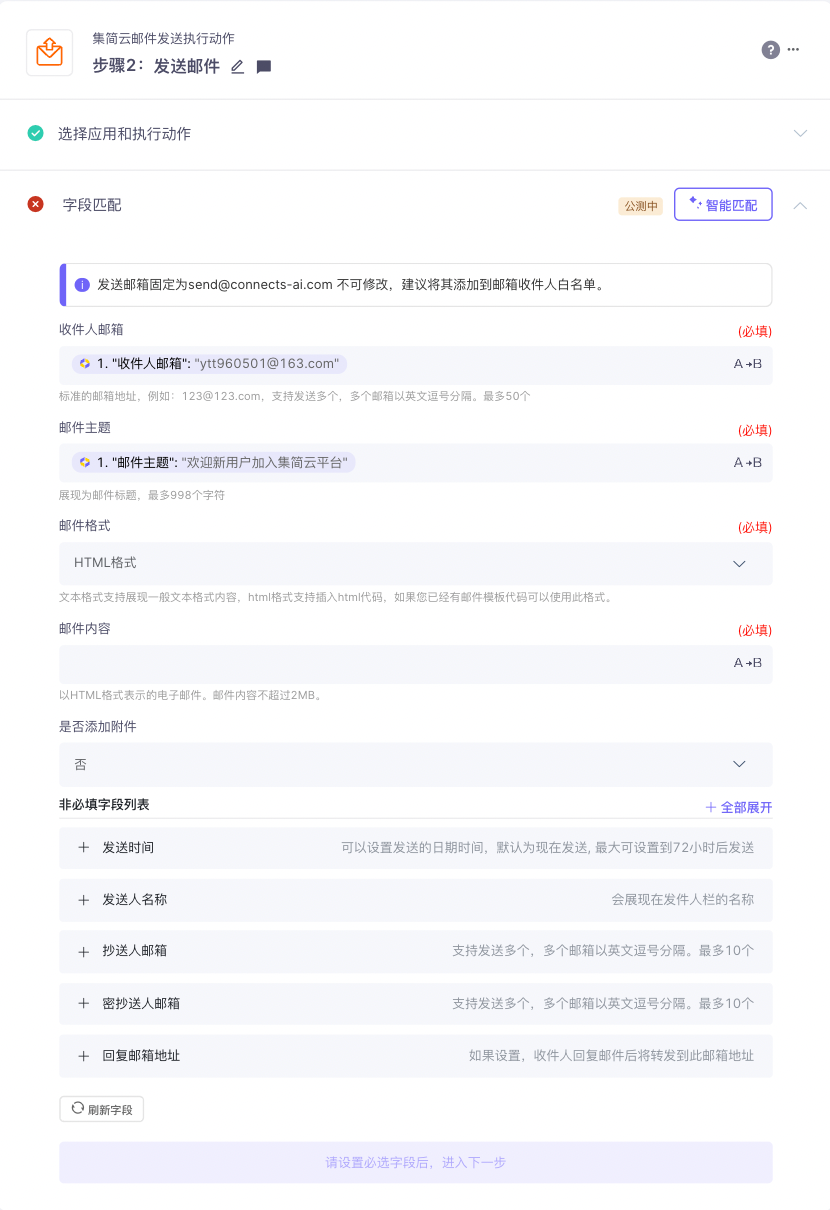This screenshot has width=830, height=1210.
Task: Tap the 智能匹配 button
Action: point(723,205)
